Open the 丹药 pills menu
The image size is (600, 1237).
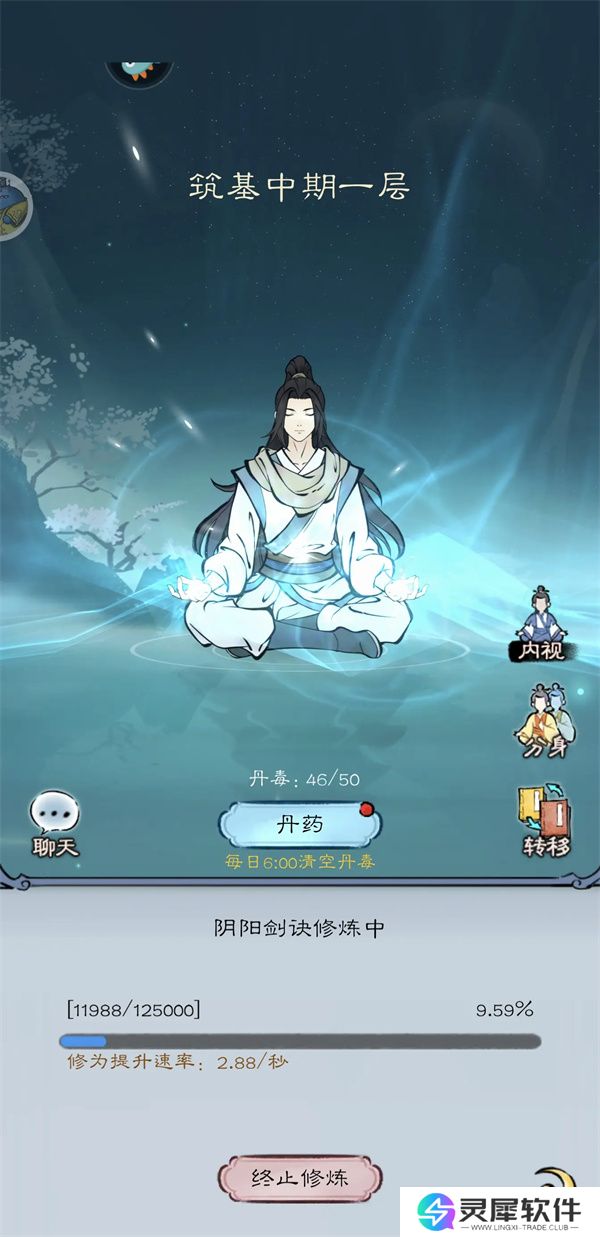[x=300, y=824]
